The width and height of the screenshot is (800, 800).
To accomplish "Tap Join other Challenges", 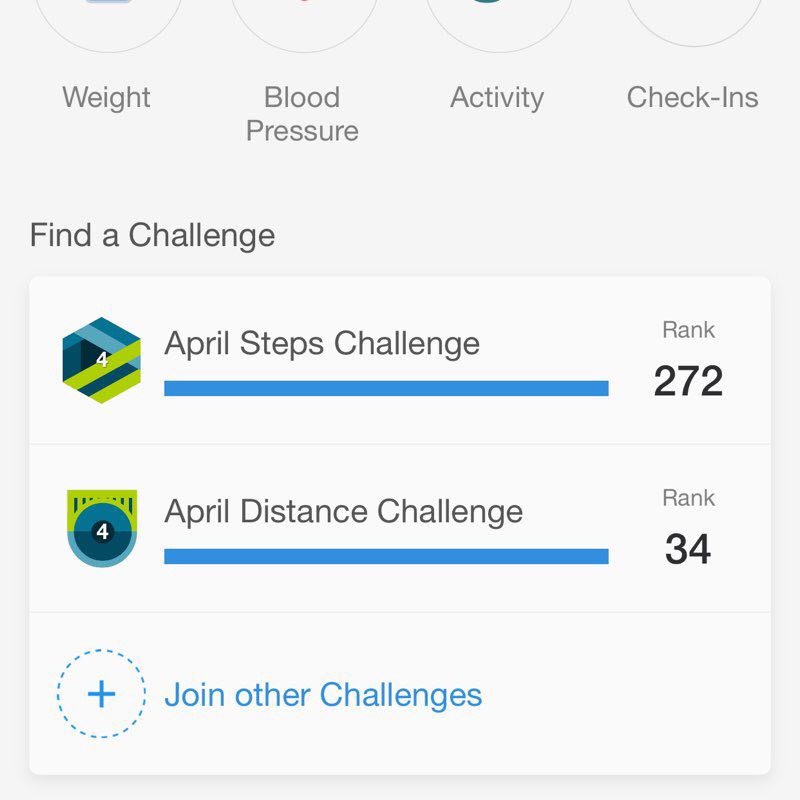I will [x=322, y=695].
